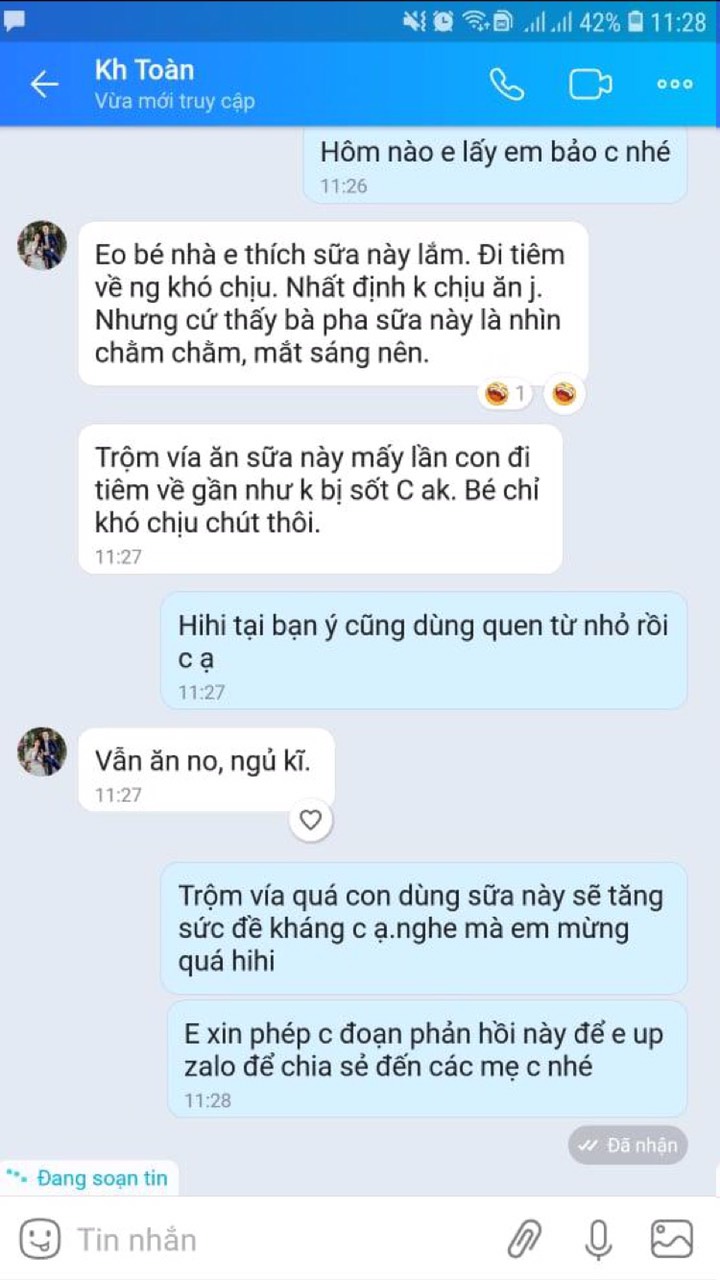Viewport: 720px width, 1280px height.
Task: Heart the message "Vẫn ăn no, ngủ kĩ."
Action: click(x=311, y=821)
